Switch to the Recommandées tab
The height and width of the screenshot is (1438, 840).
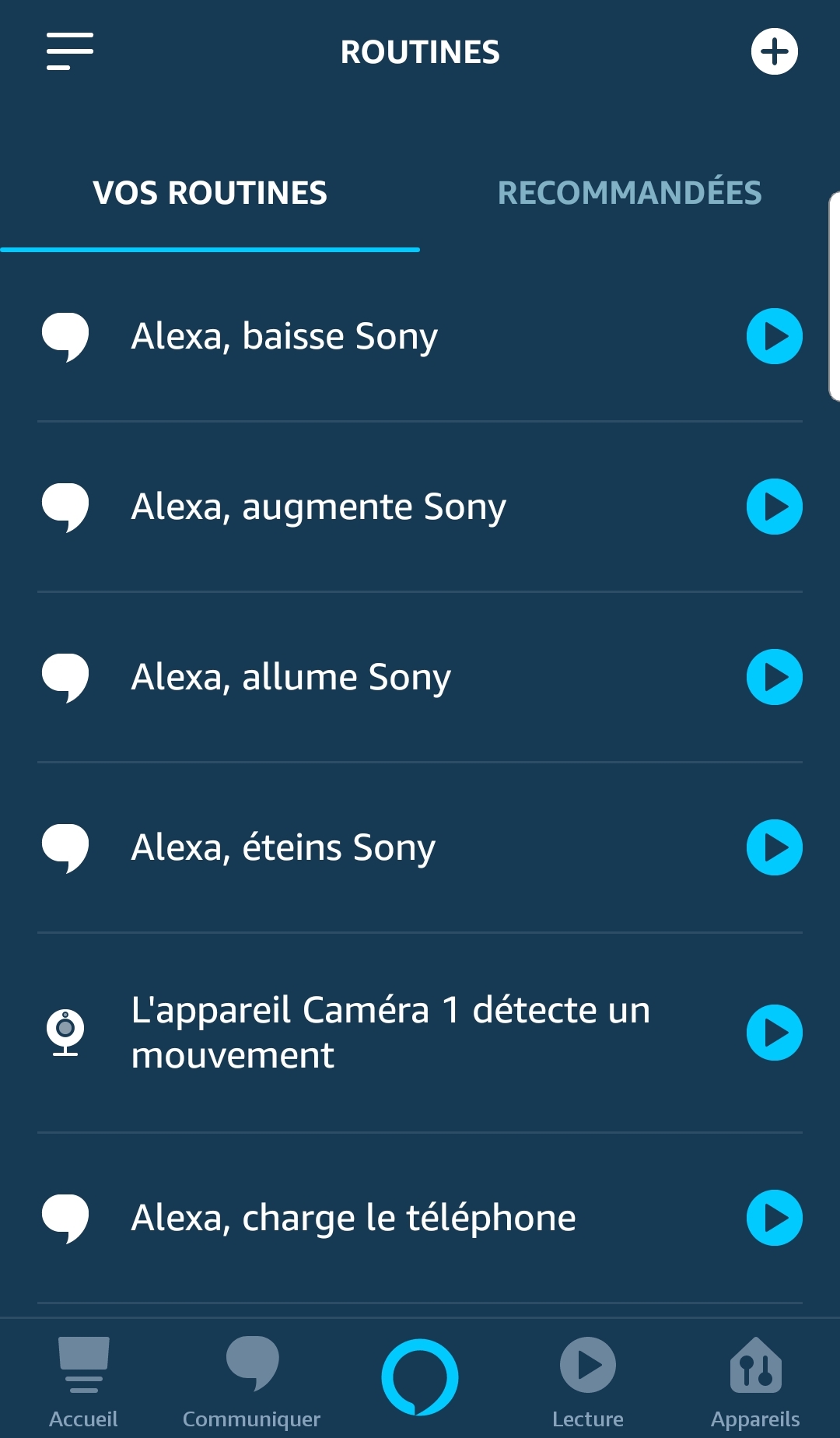tap(629, 193)
